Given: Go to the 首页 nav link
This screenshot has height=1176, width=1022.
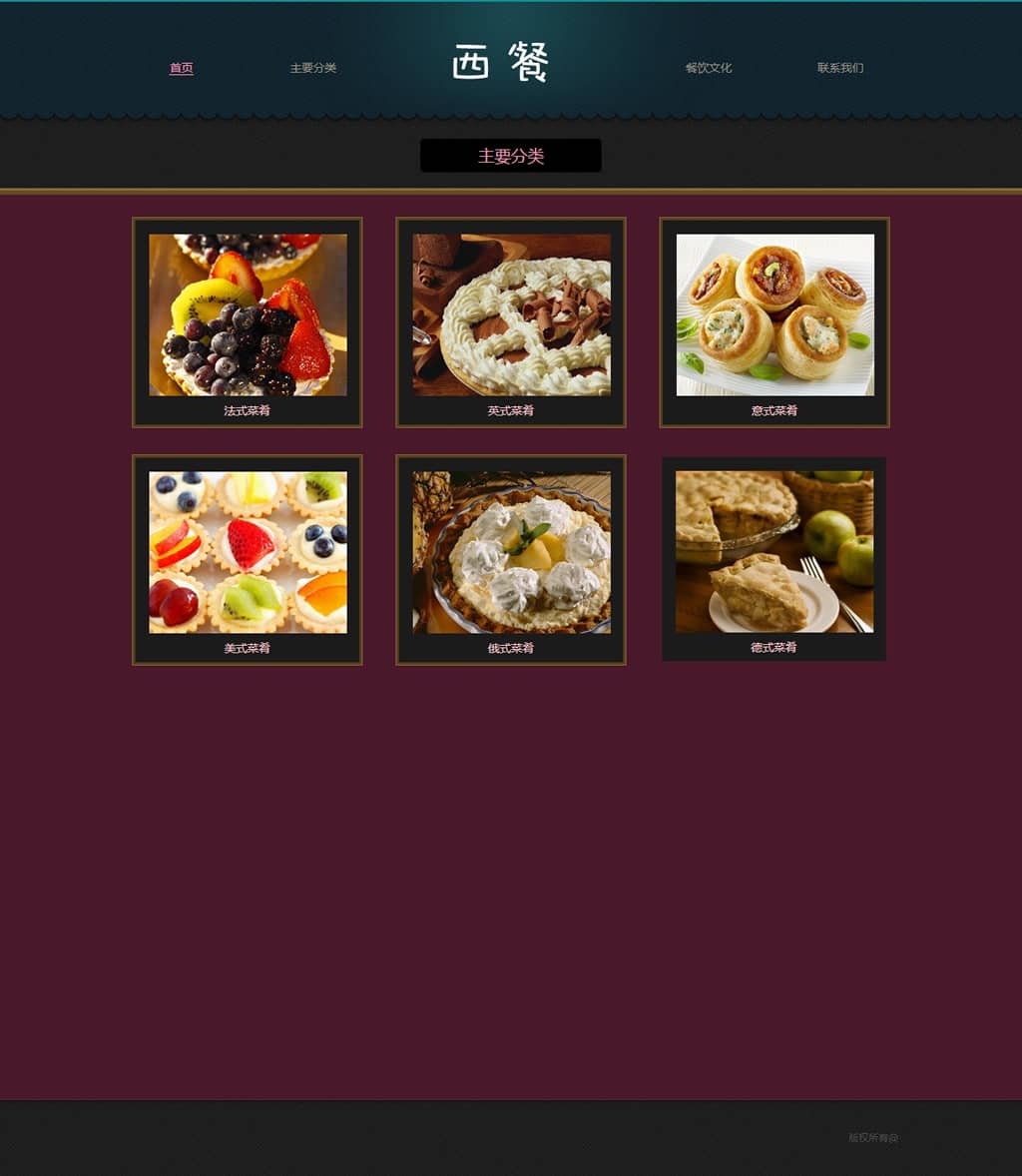Looking at the screenshot, I should [181, 68].
